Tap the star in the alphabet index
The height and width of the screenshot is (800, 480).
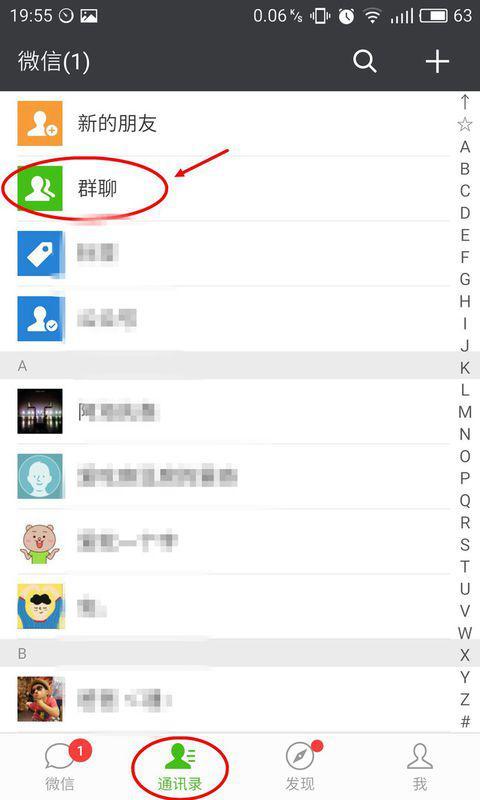click(x=465, y=124)
